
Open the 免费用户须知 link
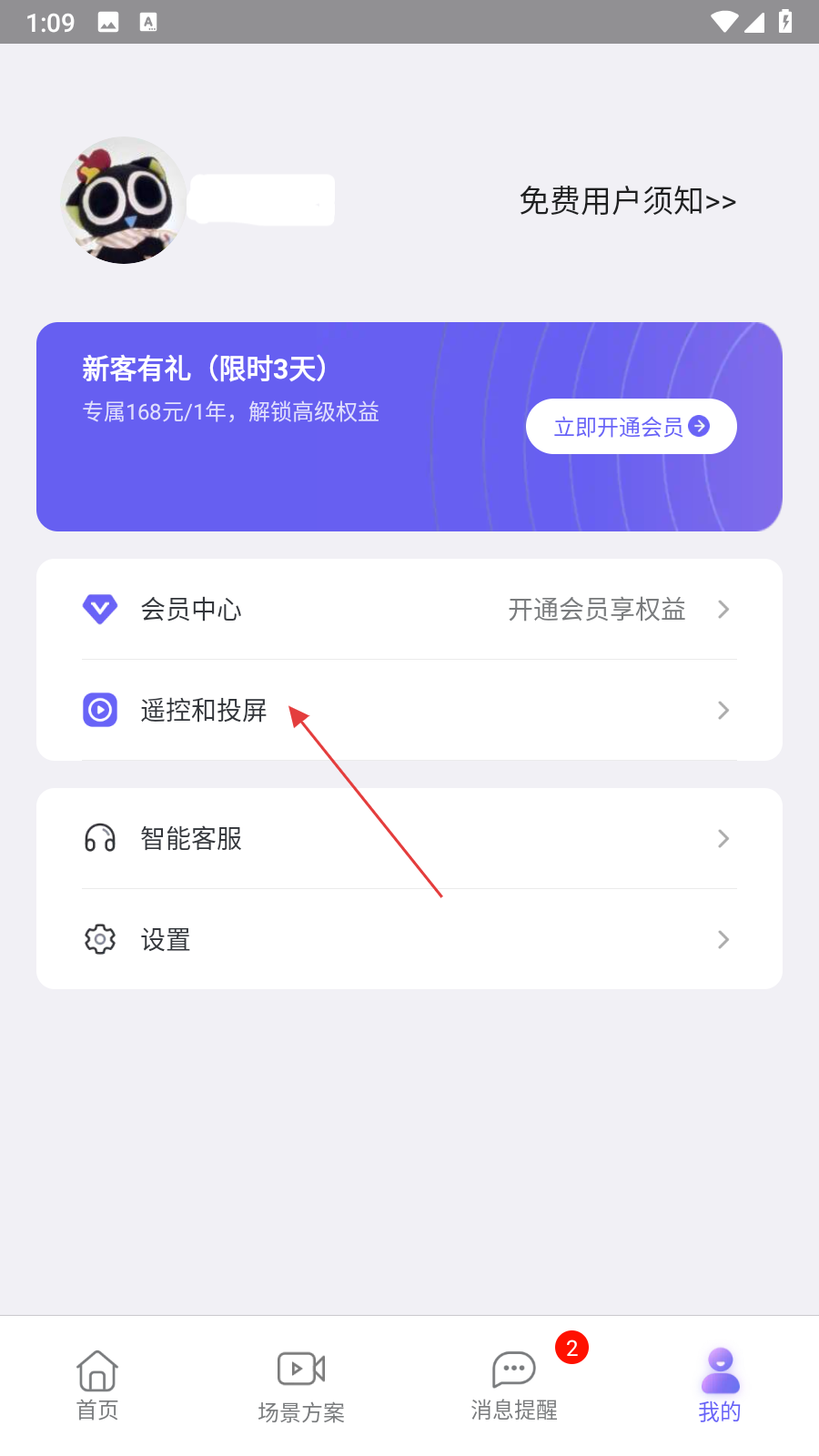[627, 201]
